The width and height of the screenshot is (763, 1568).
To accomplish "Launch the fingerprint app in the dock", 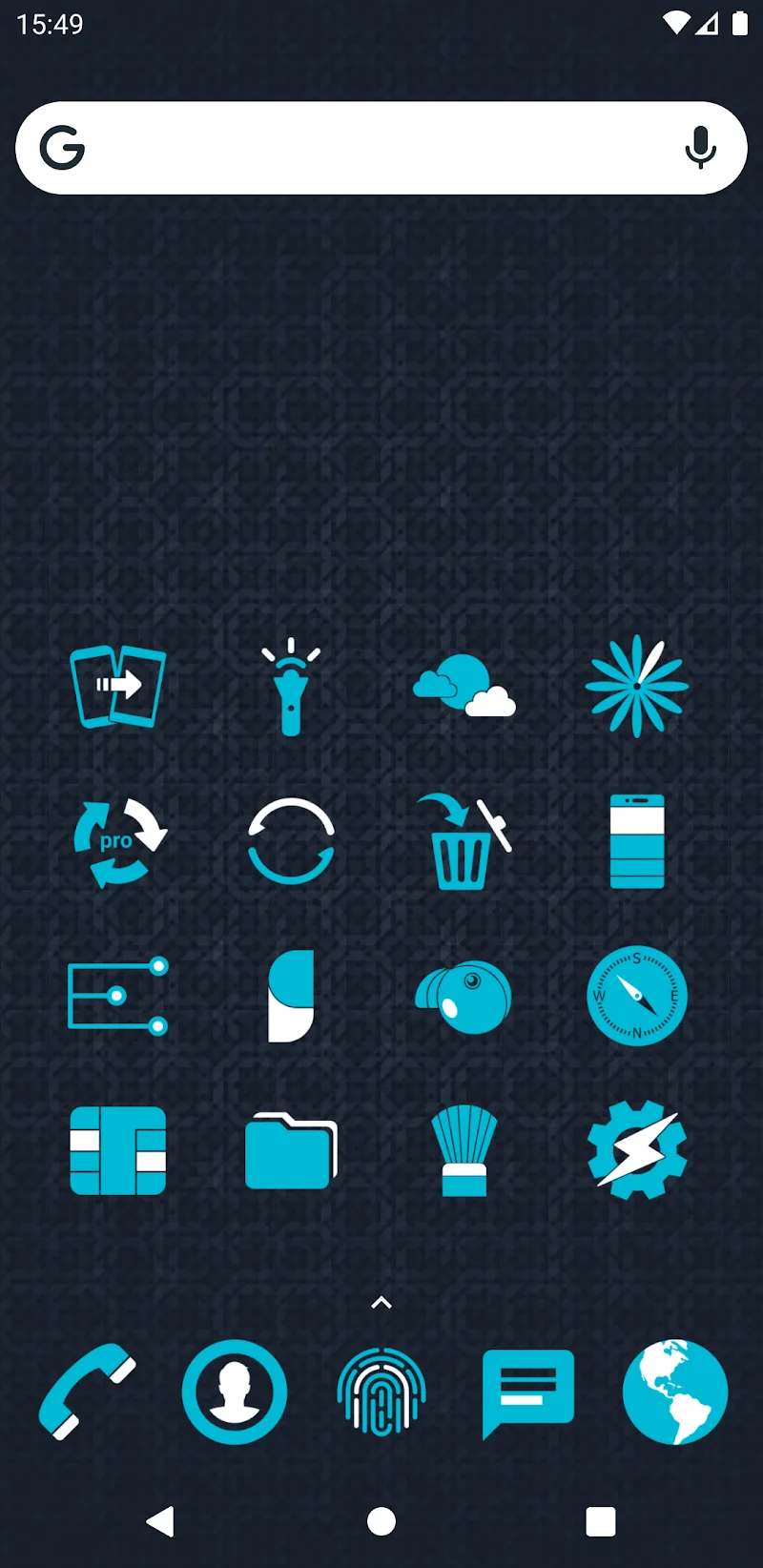I will [x=381, y=1392].
